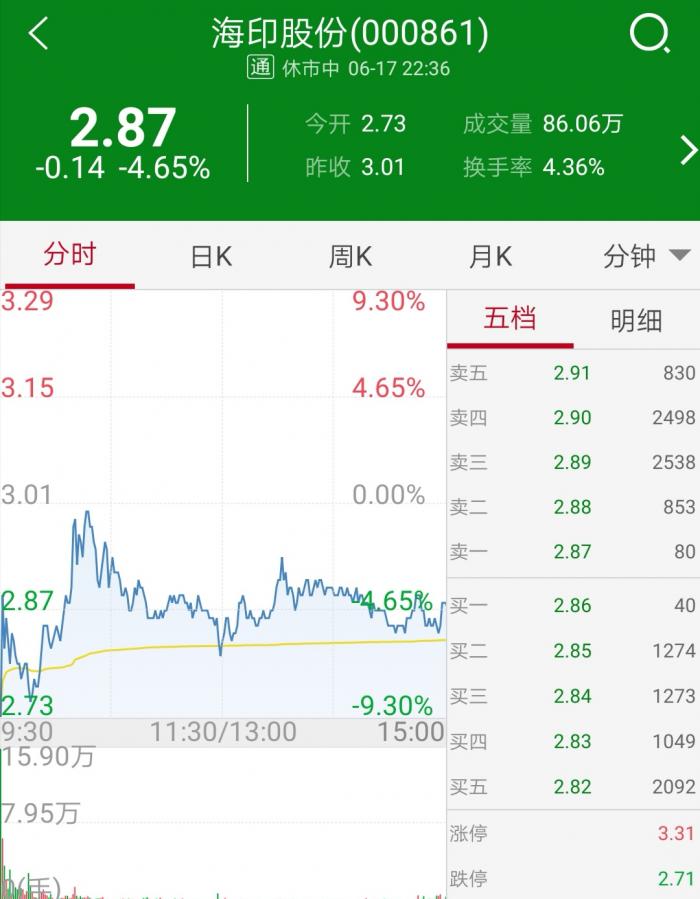This screenshot has height=899, width=700.
Task: Switch to the 明细 trades tab
Action: point(636,320)
